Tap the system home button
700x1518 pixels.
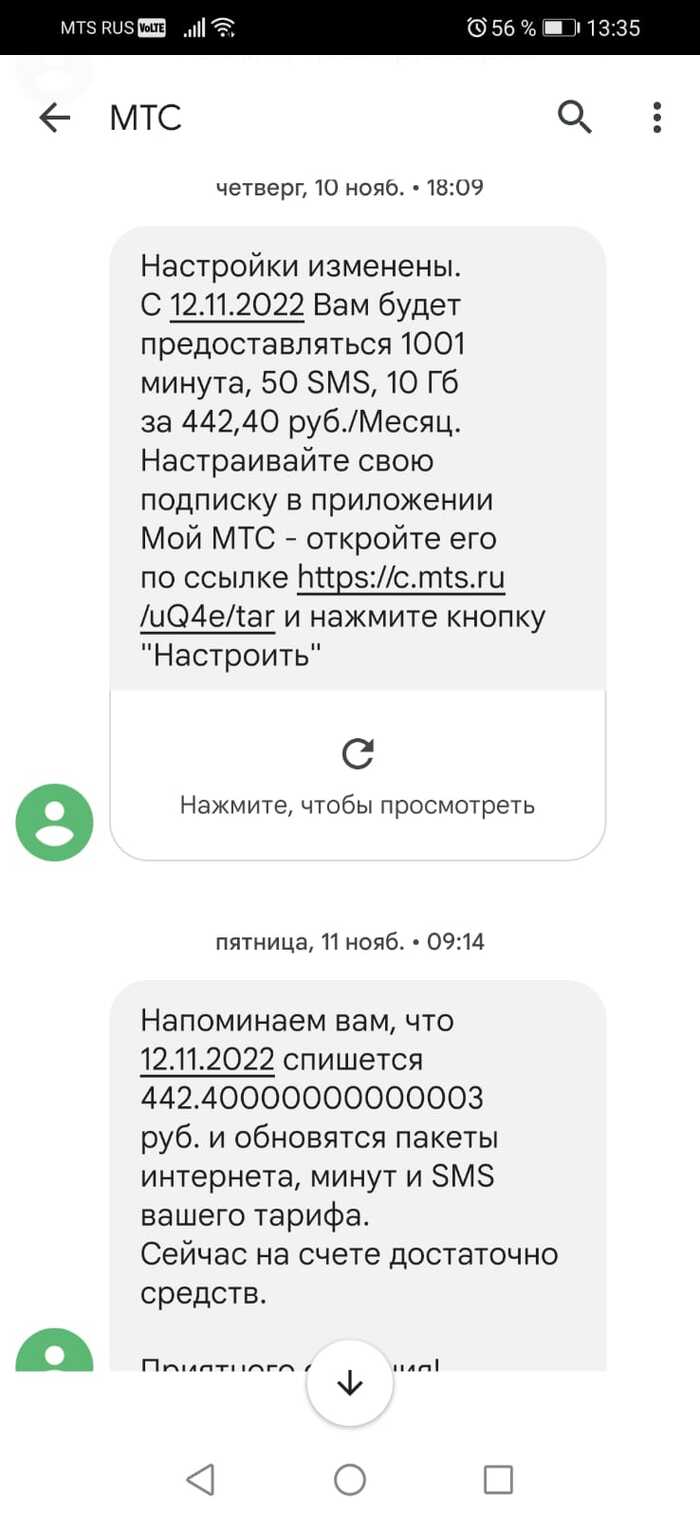349,1480
